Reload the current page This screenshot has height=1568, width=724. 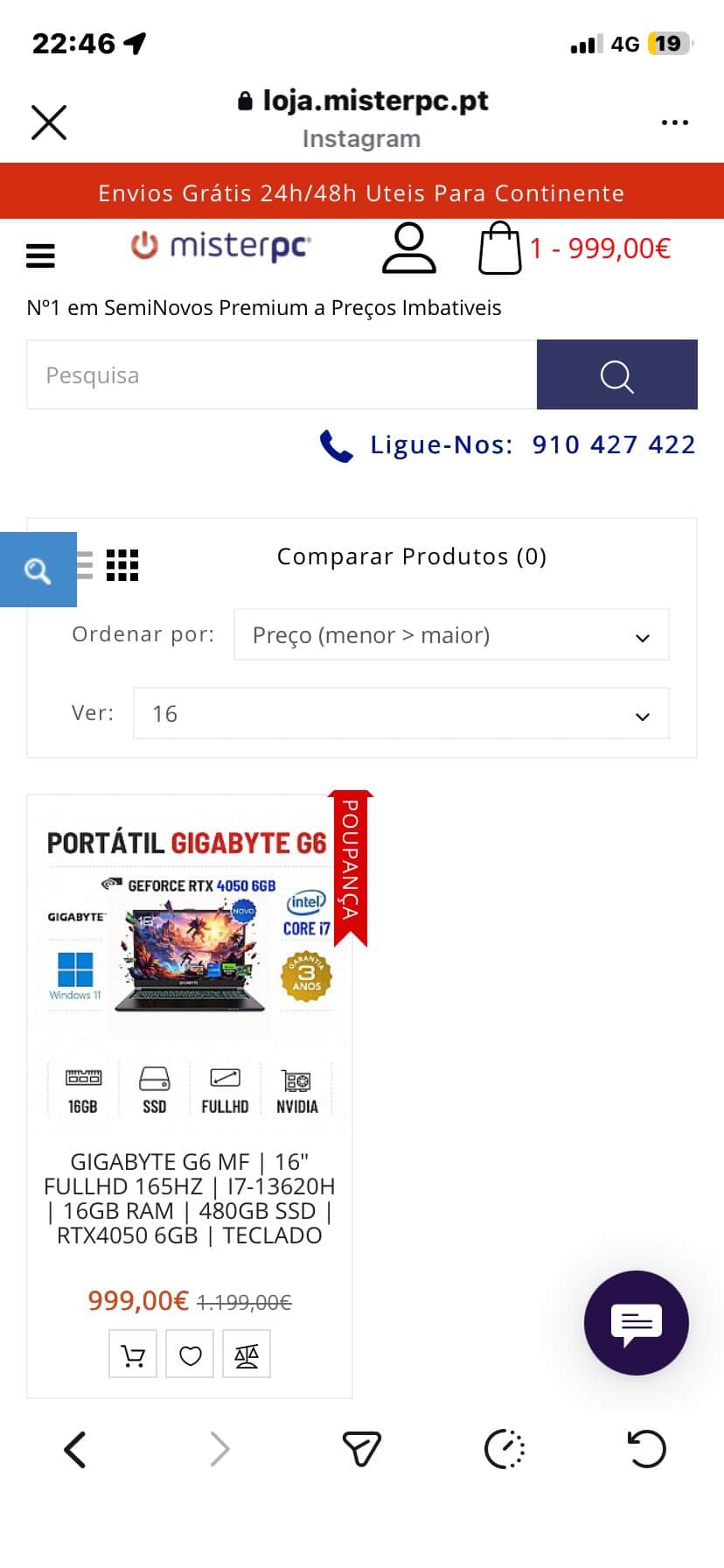647,1450
